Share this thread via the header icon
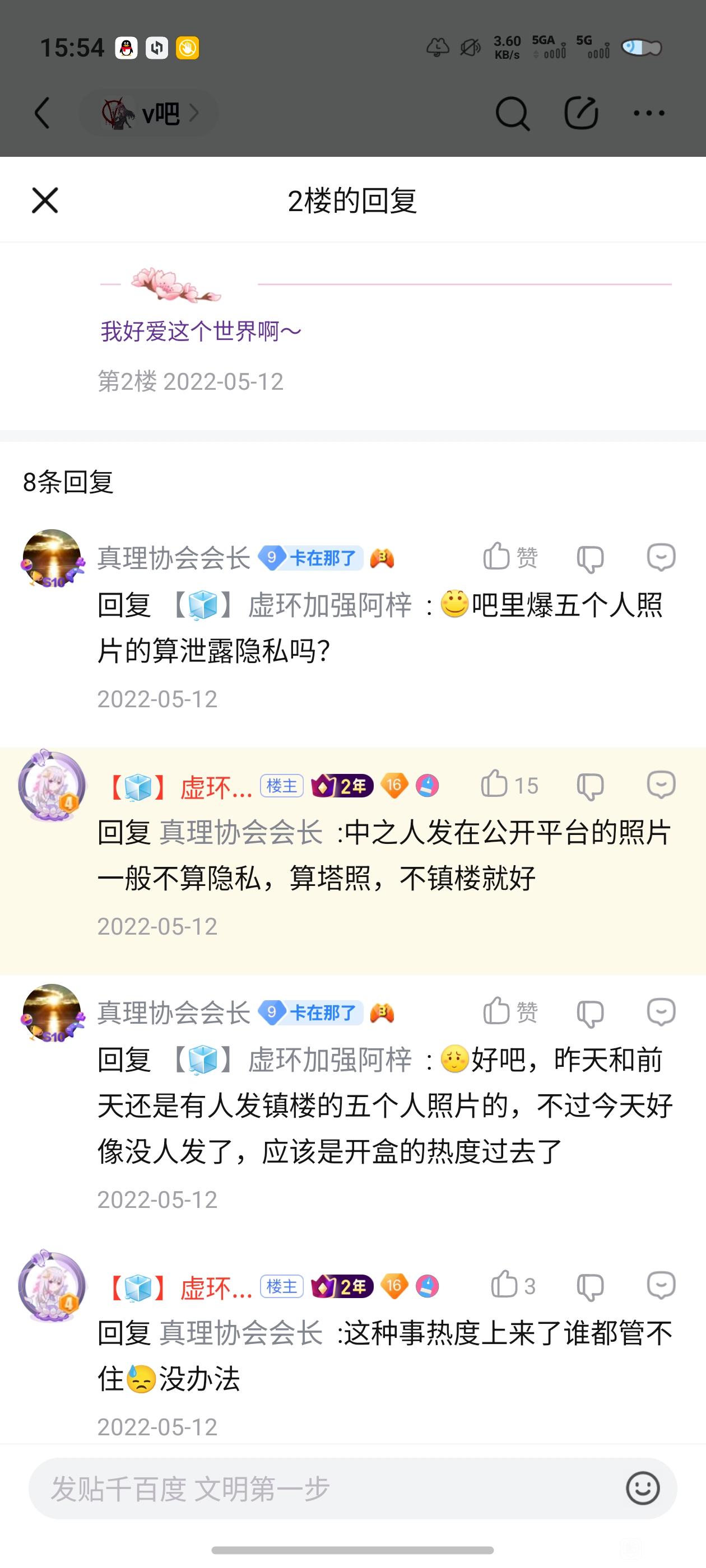 [580, 113]
